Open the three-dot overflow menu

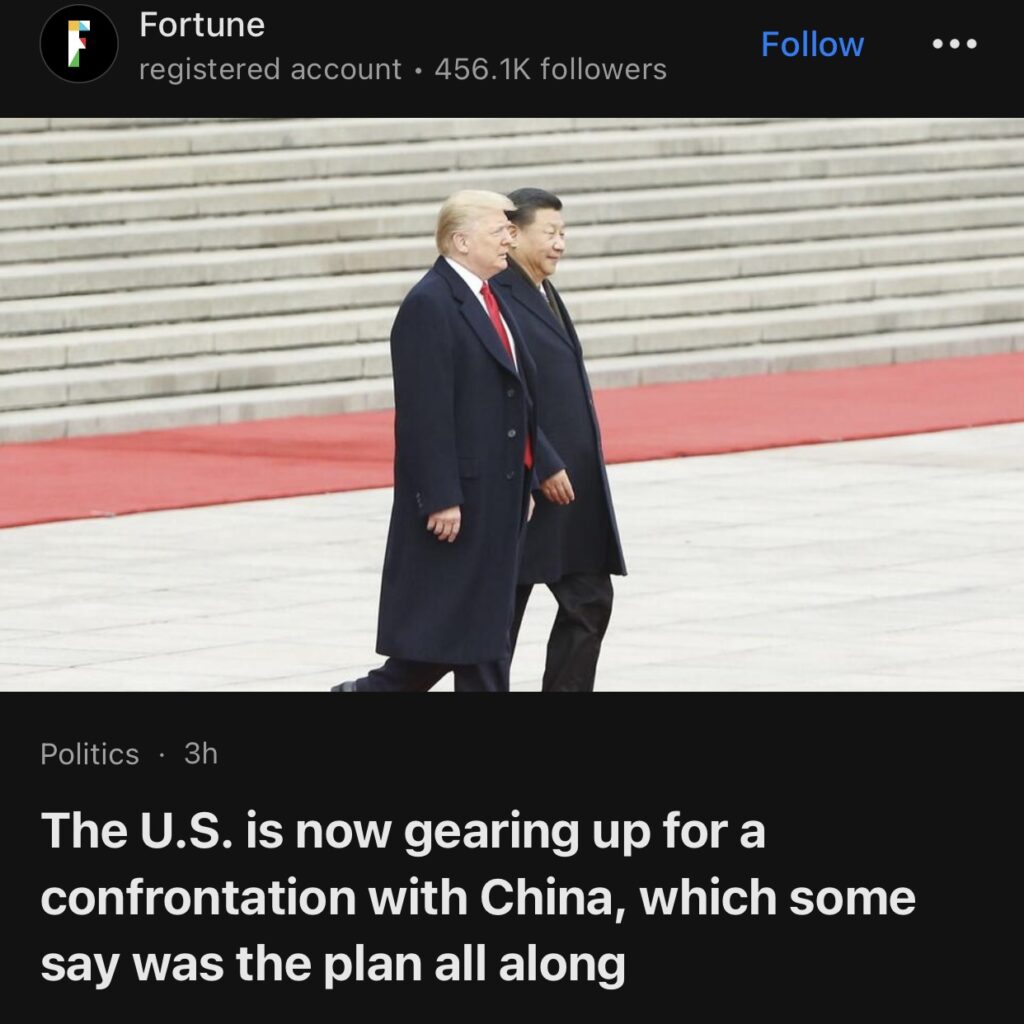pos(954,44)
